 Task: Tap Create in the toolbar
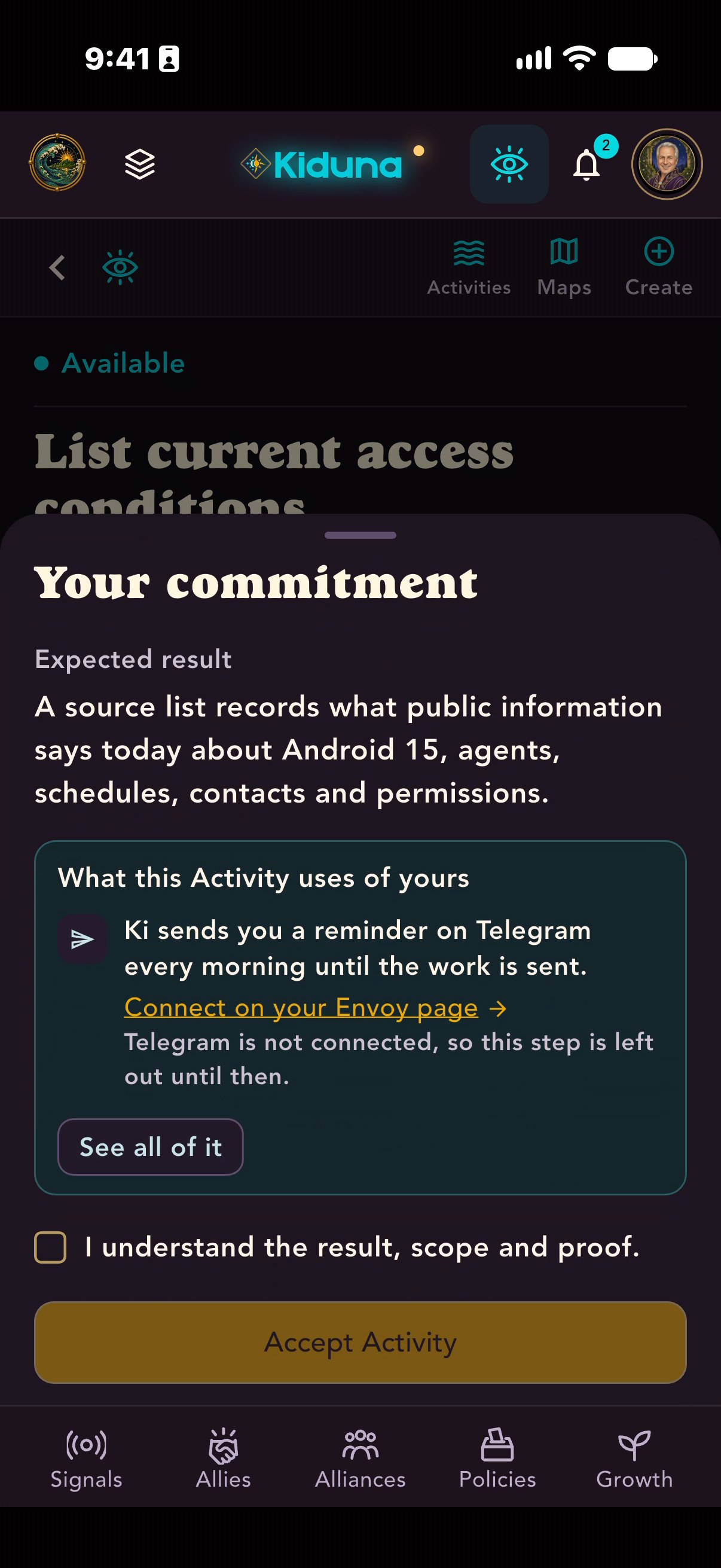coord(658,267)
